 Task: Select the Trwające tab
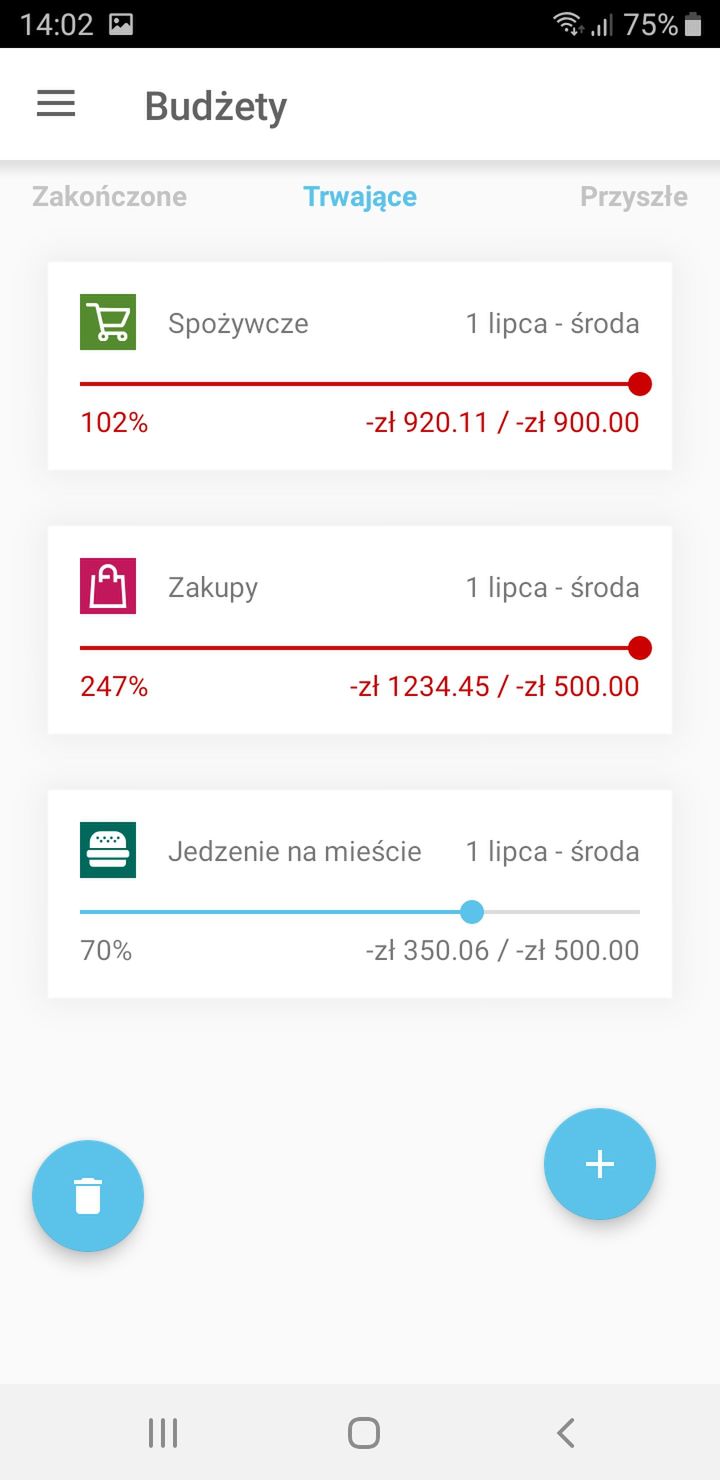point(360,196)
